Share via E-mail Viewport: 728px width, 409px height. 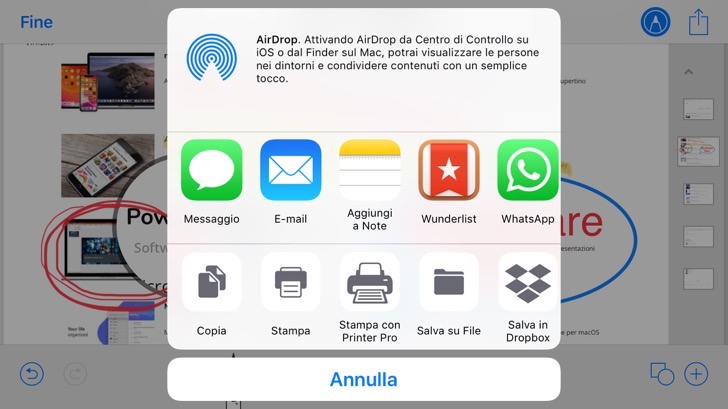pos(290,170)
